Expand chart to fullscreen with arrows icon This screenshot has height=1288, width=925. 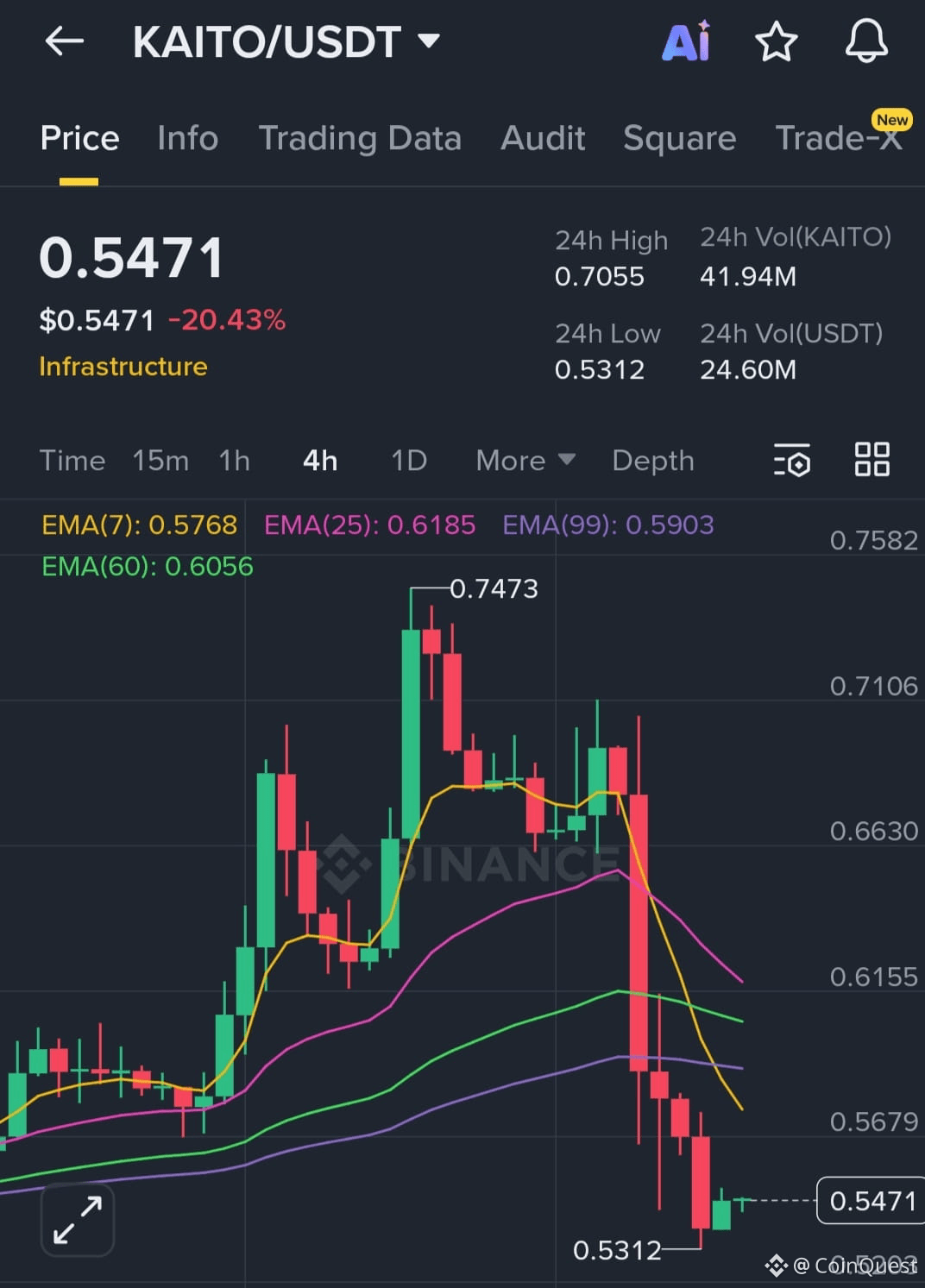coord(76,1219)
